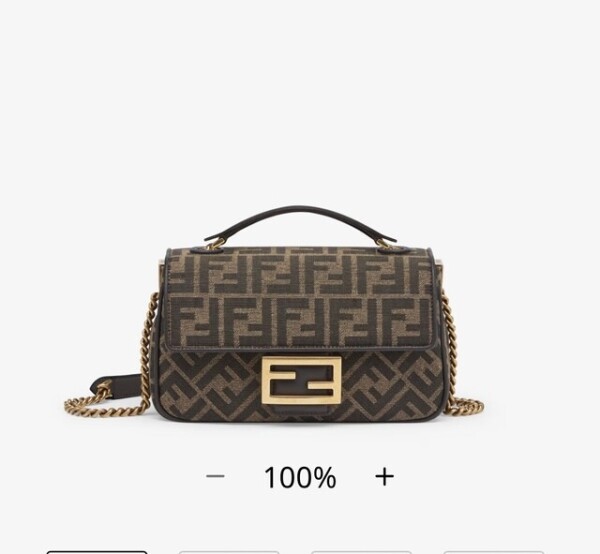600x554 pixels.
Task: Zoom in with the plus button
Action: pos(384,476)
